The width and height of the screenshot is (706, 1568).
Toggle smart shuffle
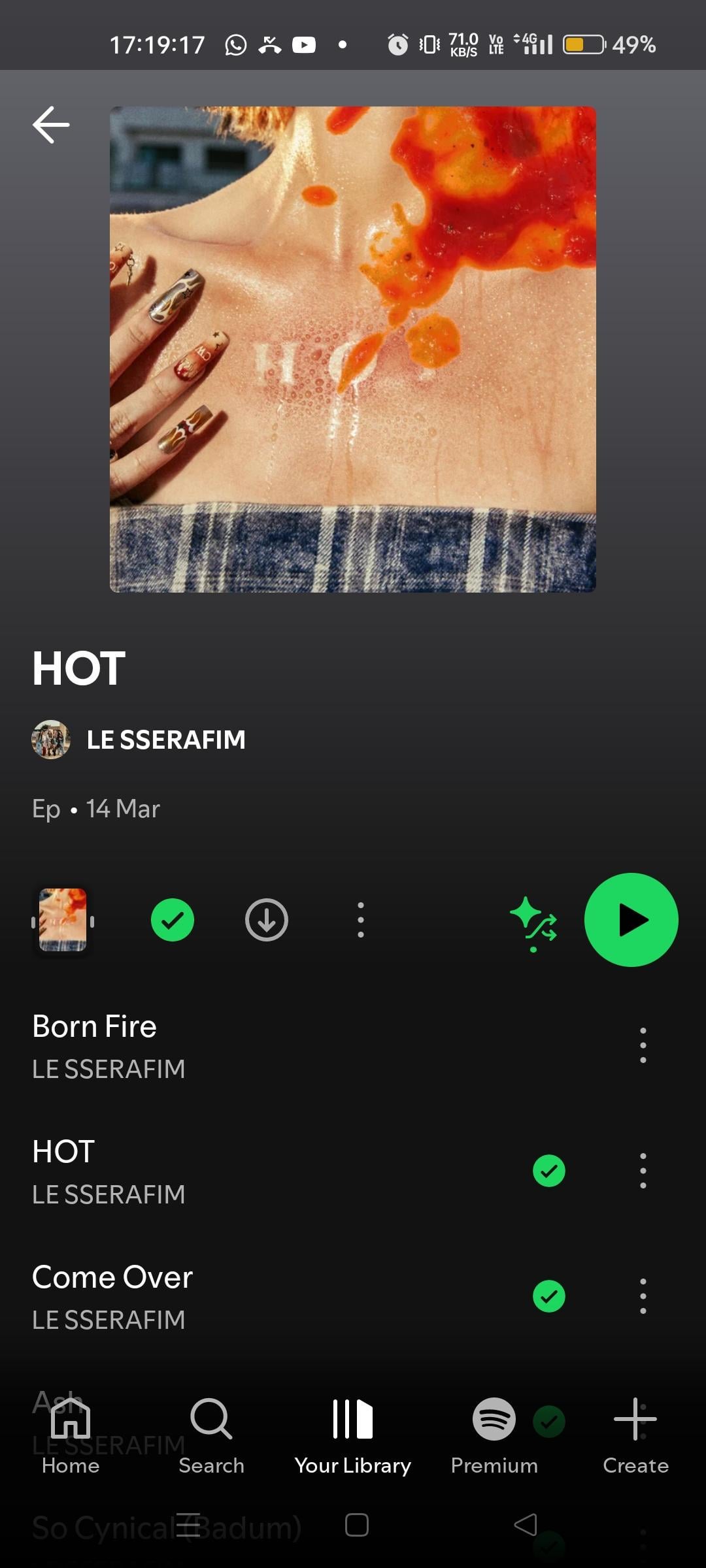point(533,921)
